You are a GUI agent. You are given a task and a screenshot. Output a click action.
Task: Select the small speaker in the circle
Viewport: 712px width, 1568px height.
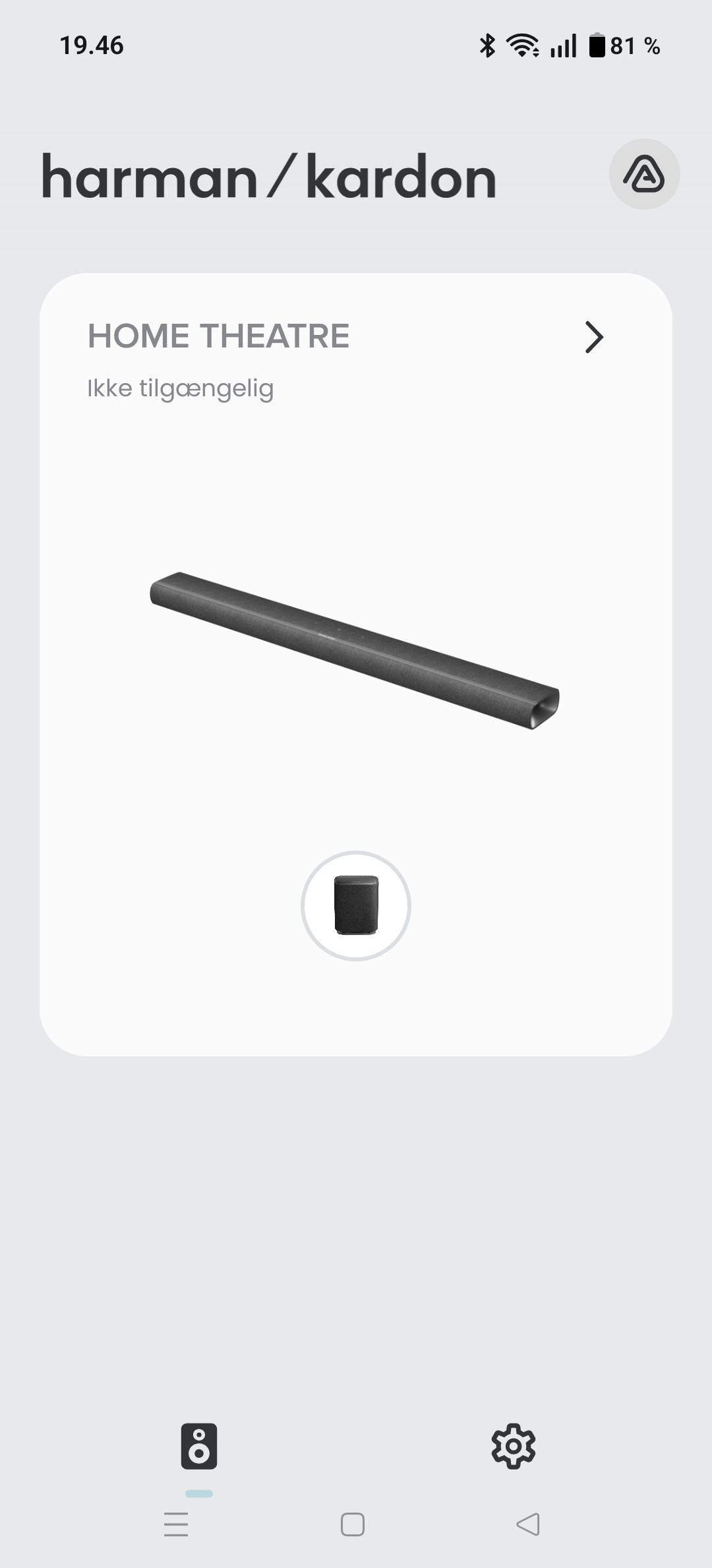coord(356,905)
